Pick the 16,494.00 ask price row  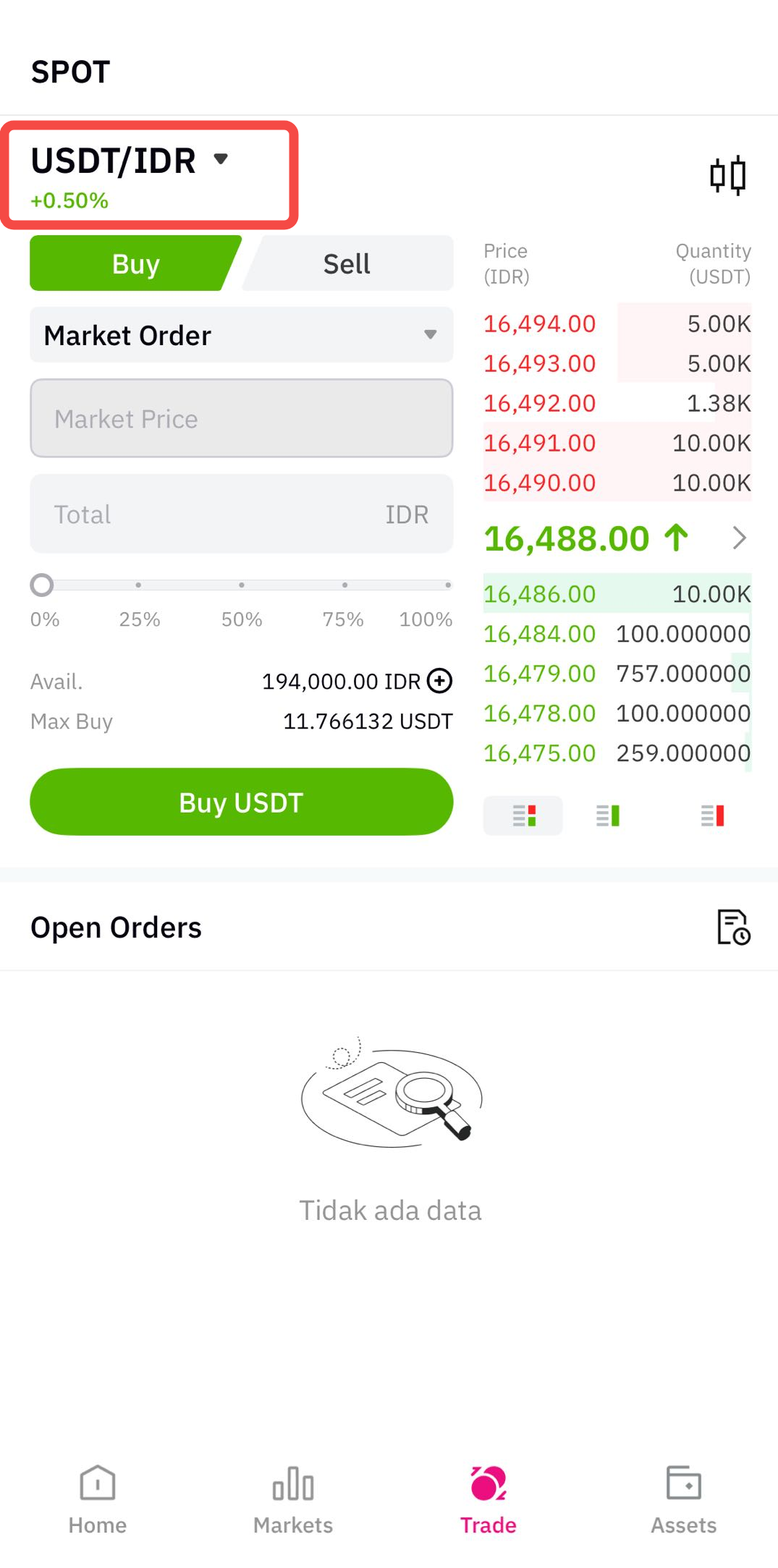(x=617, y=323)
